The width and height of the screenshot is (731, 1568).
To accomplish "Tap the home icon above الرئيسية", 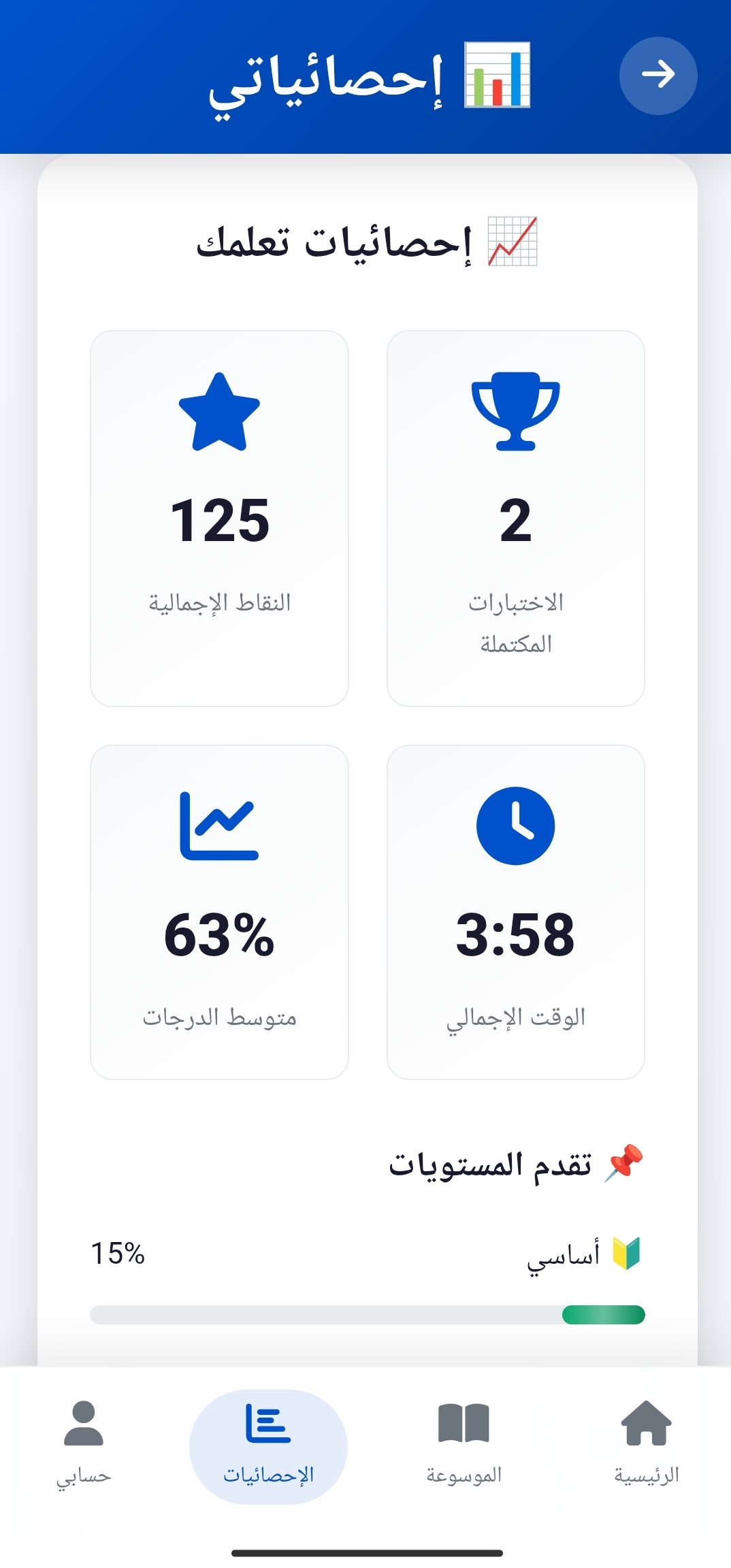I will click(645, 1423).
